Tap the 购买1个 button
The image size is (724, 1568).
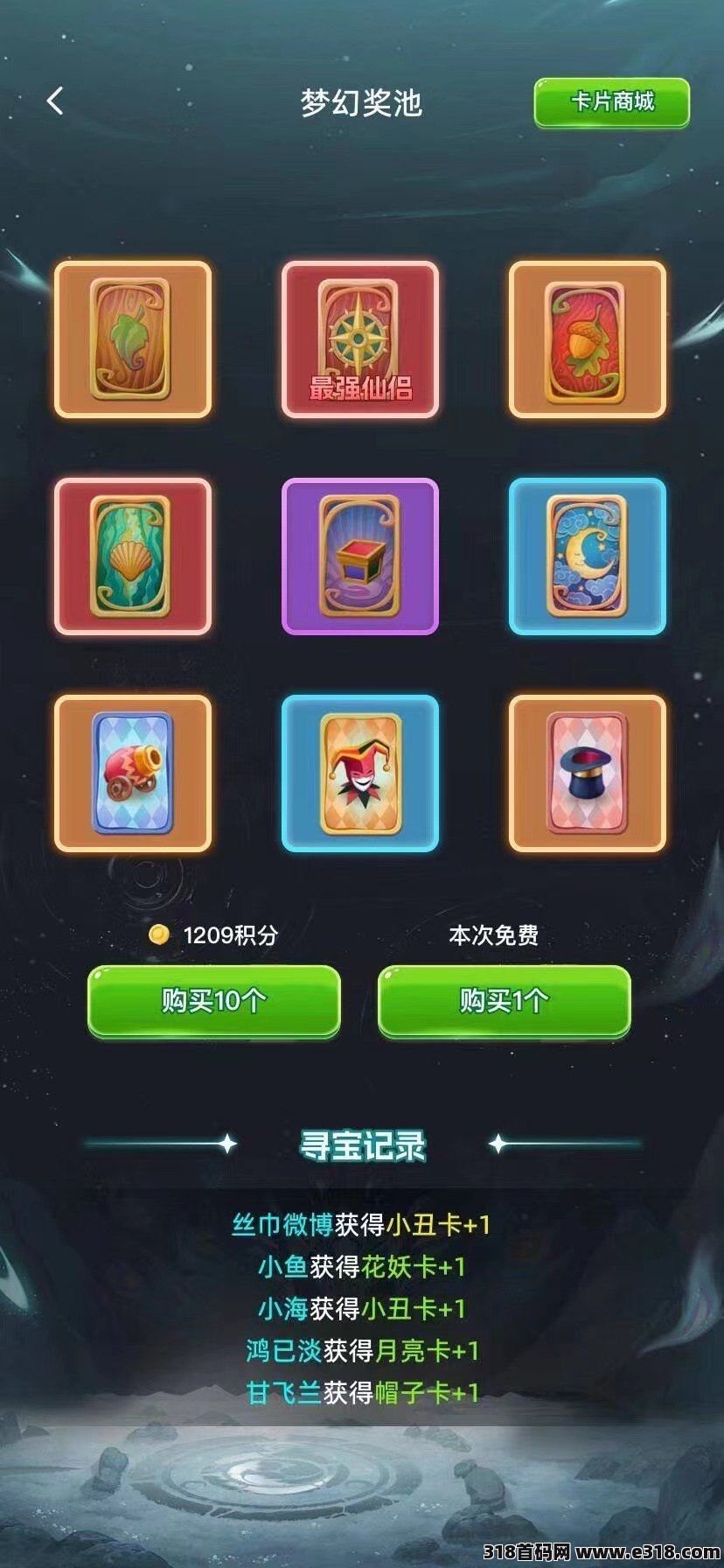click(x=504, y=1002)
